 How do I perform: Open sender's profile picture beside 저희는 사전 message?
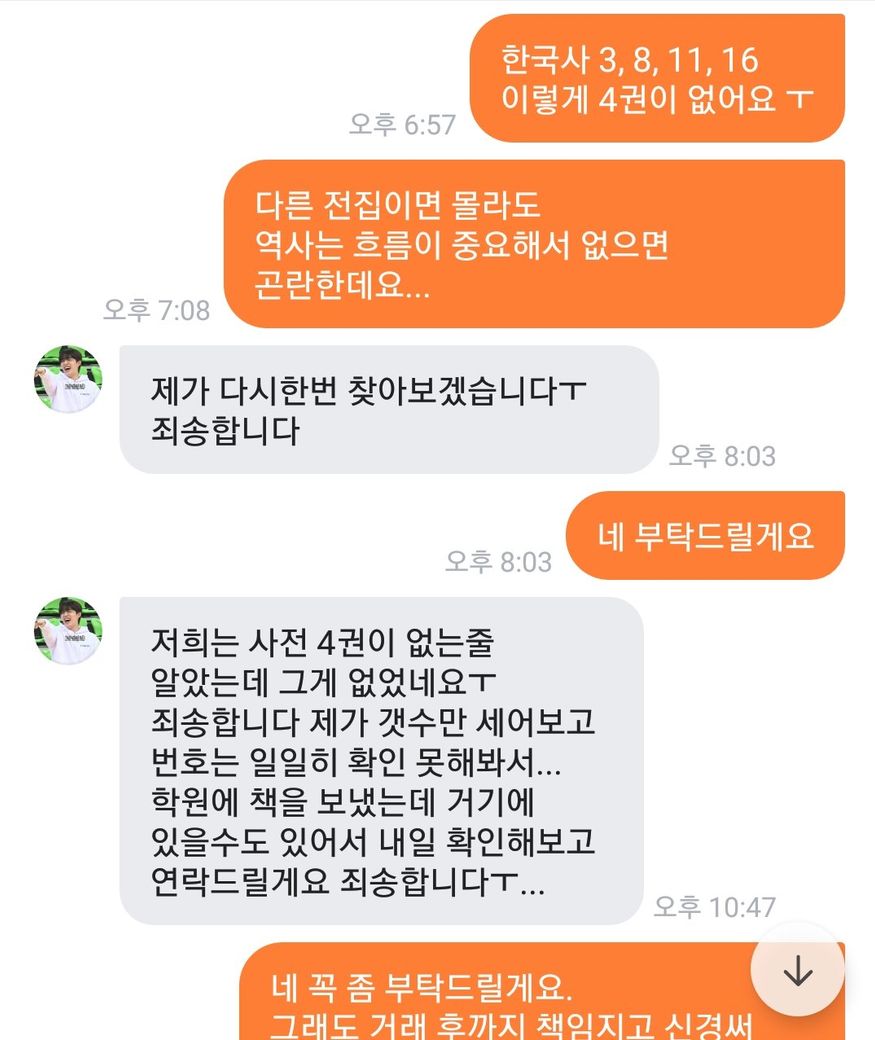[69, 631]
